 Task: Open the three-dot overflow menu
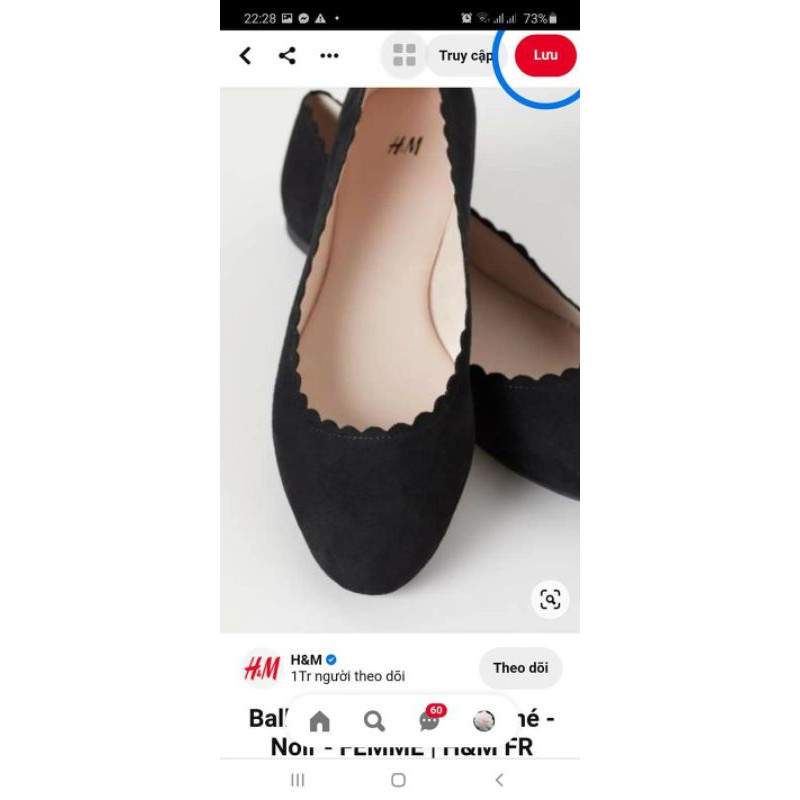(x=329, y=56)
